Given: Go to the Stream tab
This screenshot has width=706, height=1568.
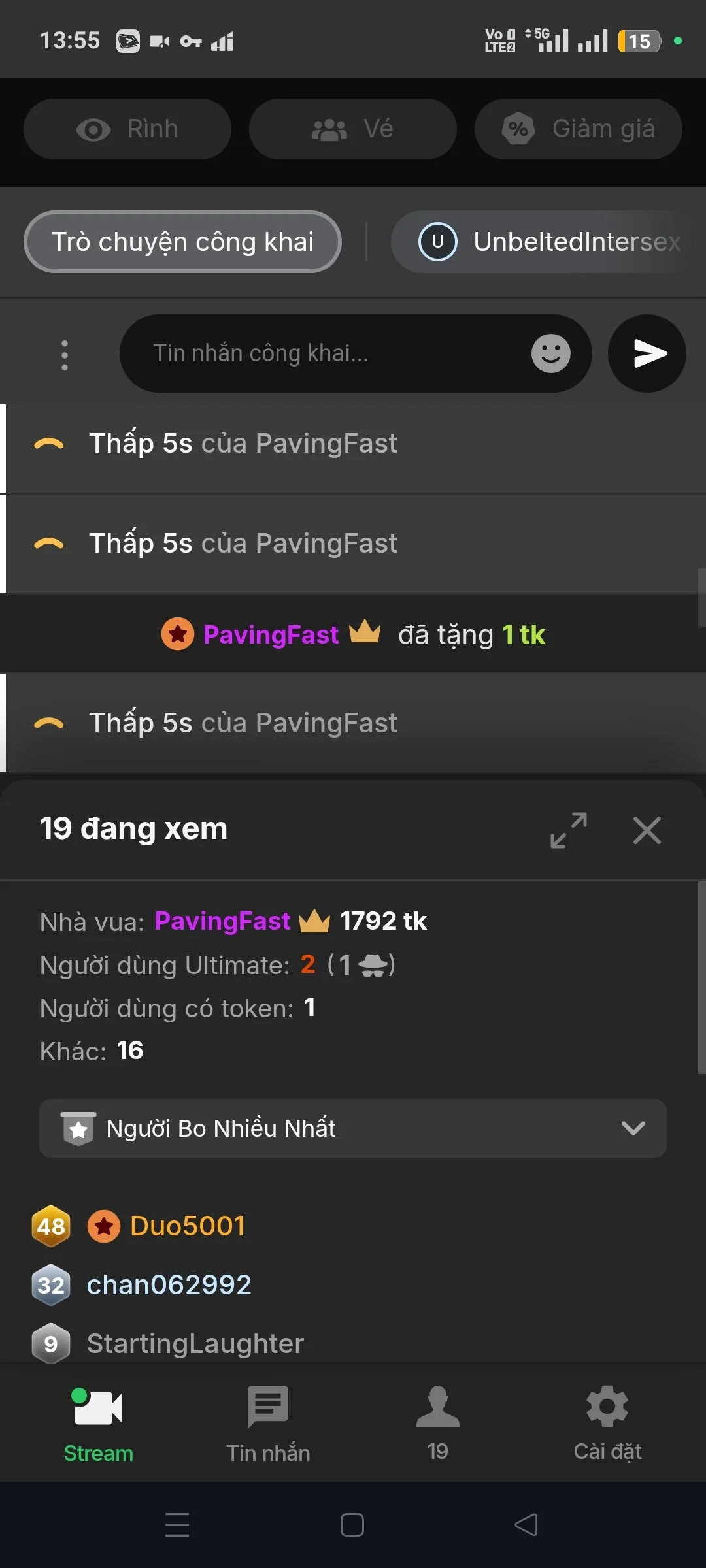Looking at the screenshot, I should pos(98,1424).
